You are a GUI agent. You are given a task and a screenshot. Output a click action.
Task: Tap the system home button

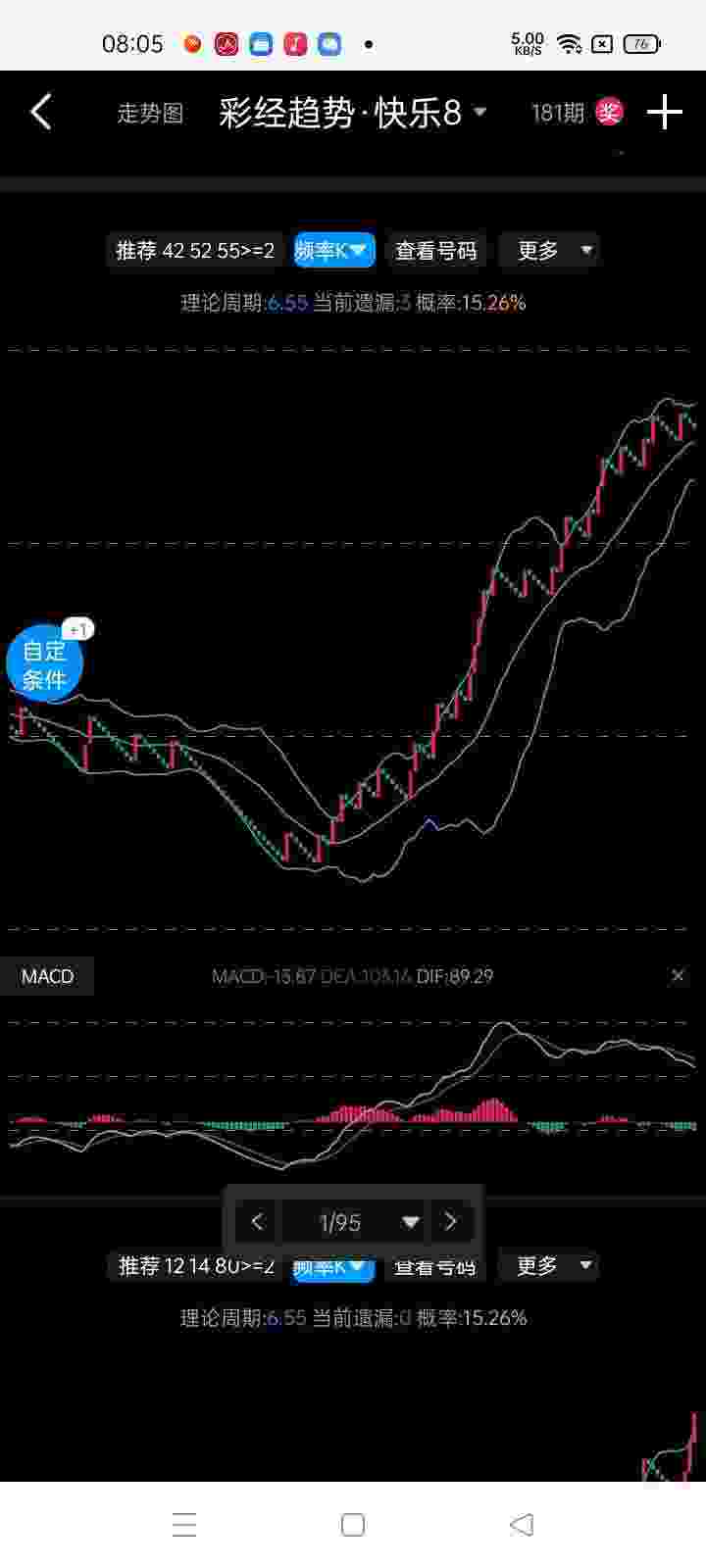tap(353, 1525)
